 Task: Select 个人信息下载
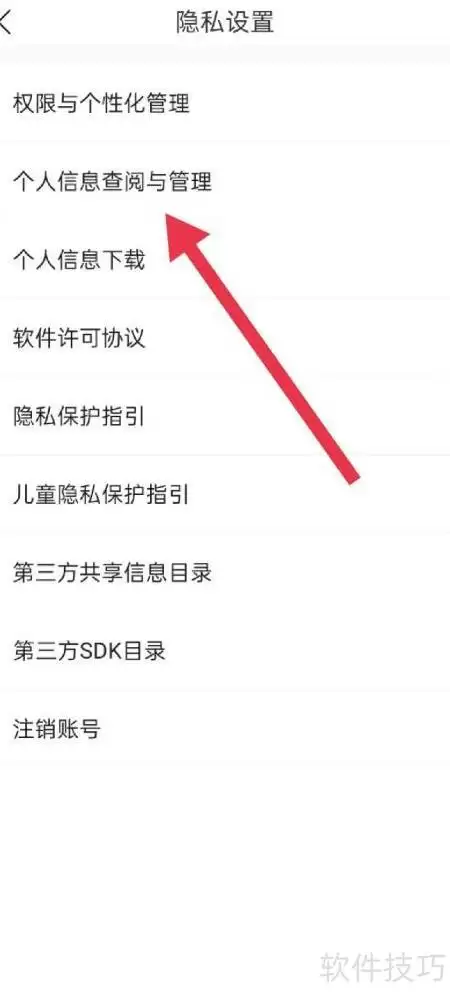(225, 260)
